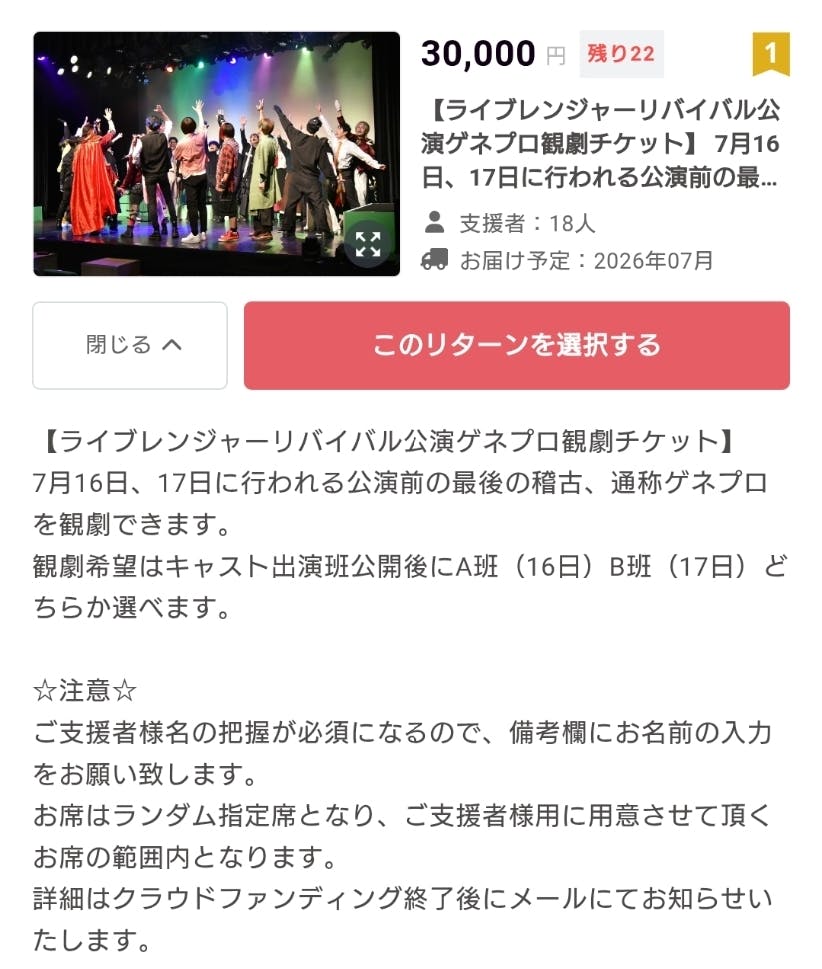Viewport: 822px width, 969px height.
Task: Collapse details with 閉じる button
Action: (x=130, y=345)
